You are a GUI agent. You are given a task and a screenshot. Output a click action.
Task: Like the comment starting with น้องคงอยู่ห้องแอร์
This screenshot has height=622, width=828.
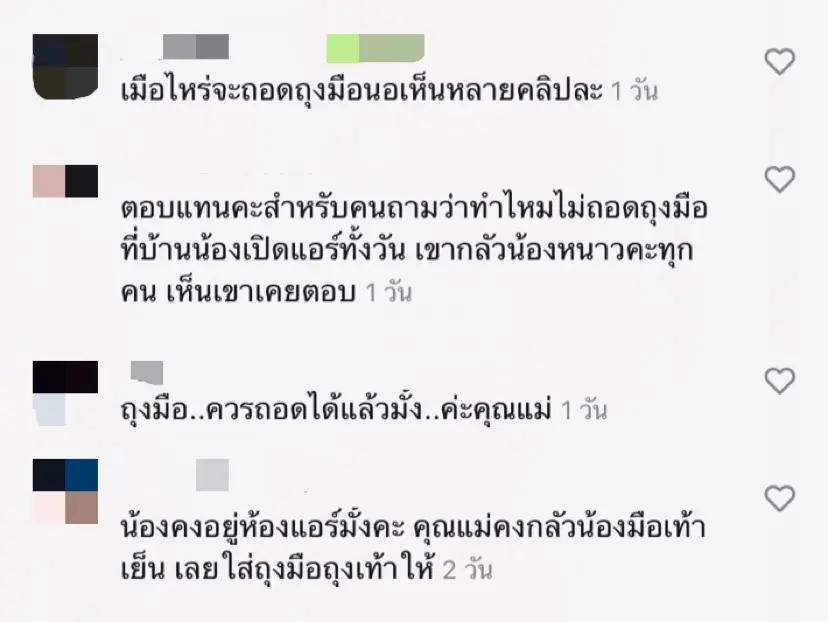779,496
